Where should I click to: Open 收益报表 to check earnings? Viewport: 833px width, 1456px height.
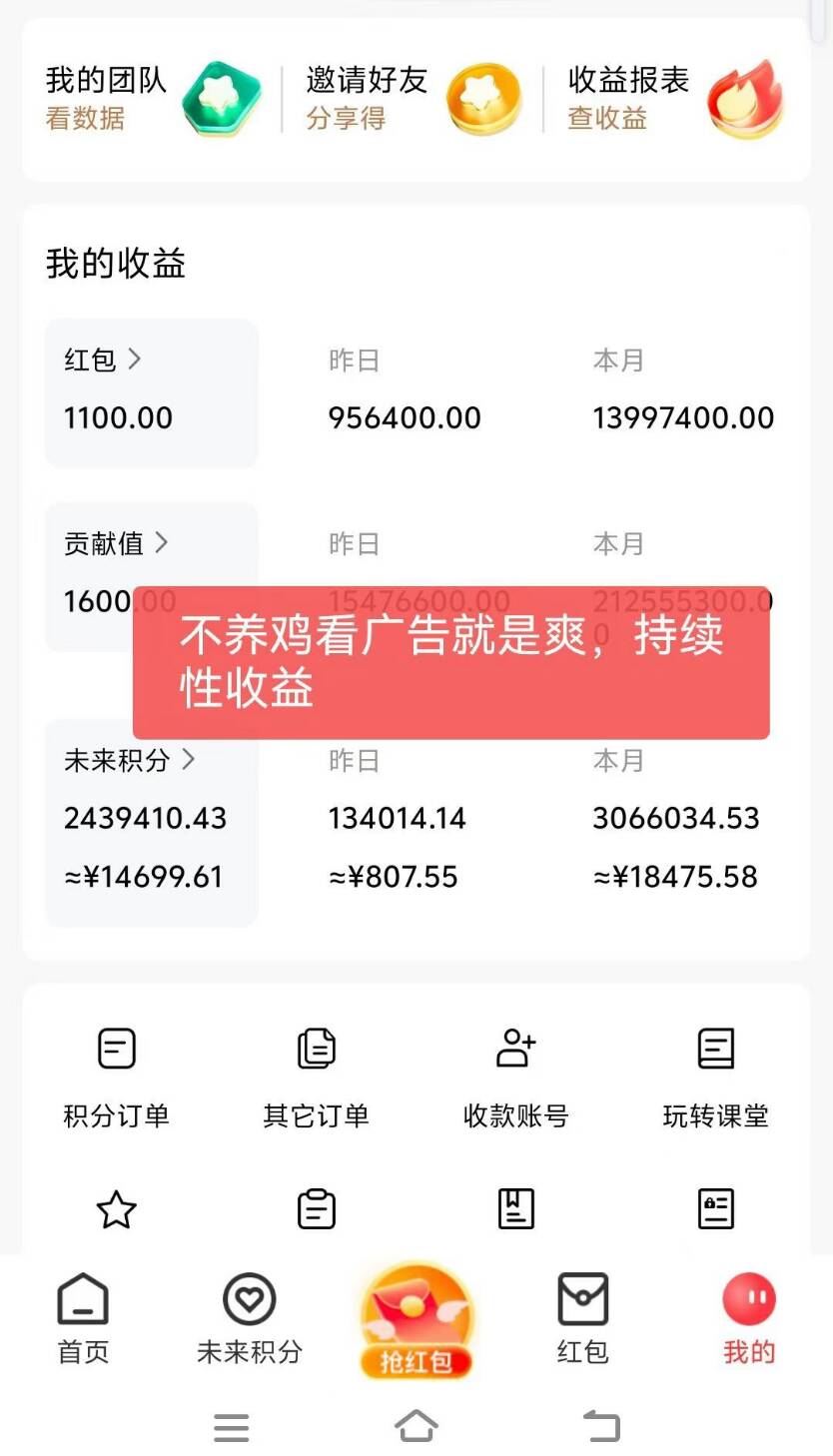point(675,98)
